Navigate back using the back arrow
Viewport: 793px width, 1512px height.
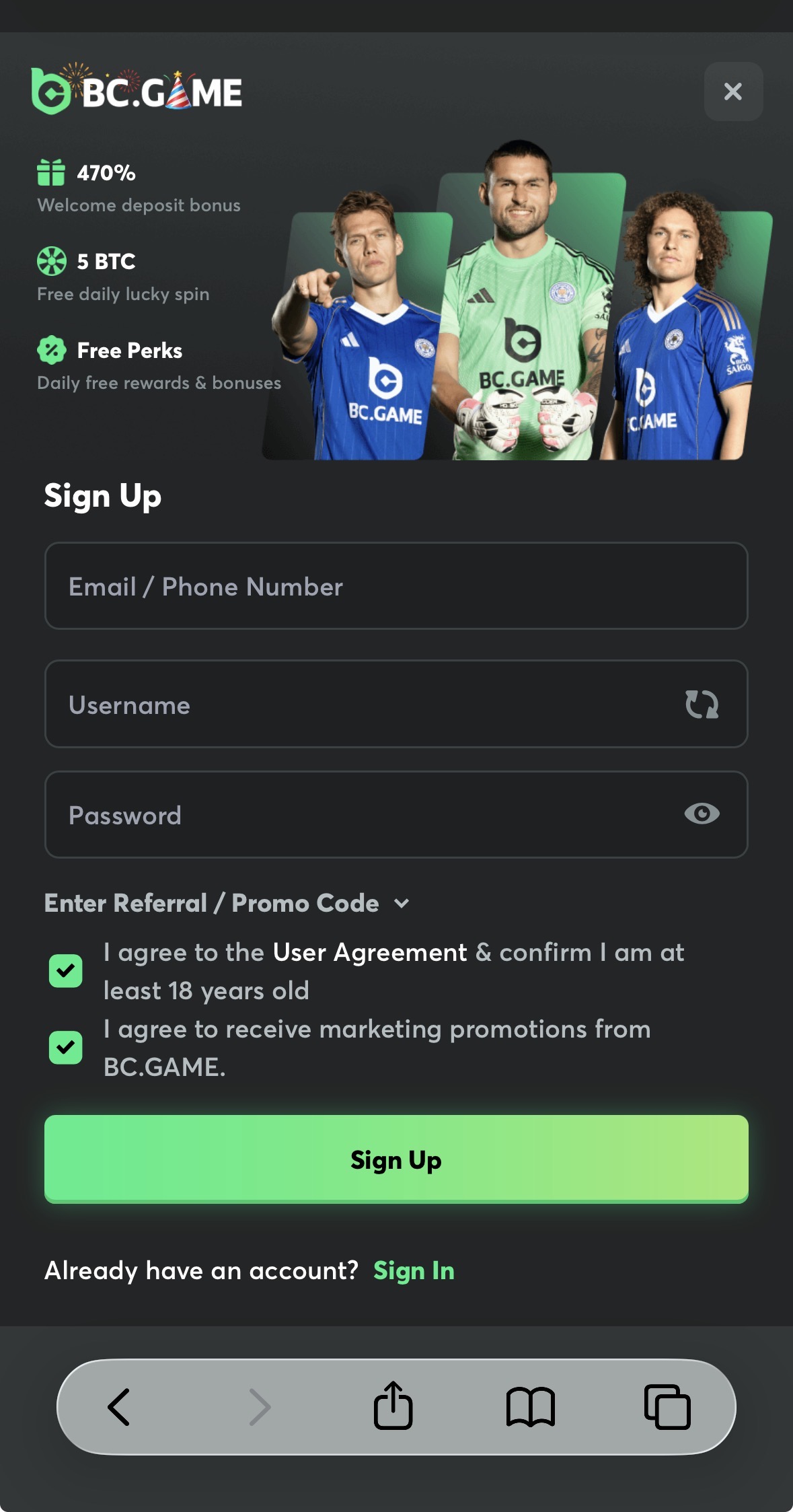point(119,1406)
